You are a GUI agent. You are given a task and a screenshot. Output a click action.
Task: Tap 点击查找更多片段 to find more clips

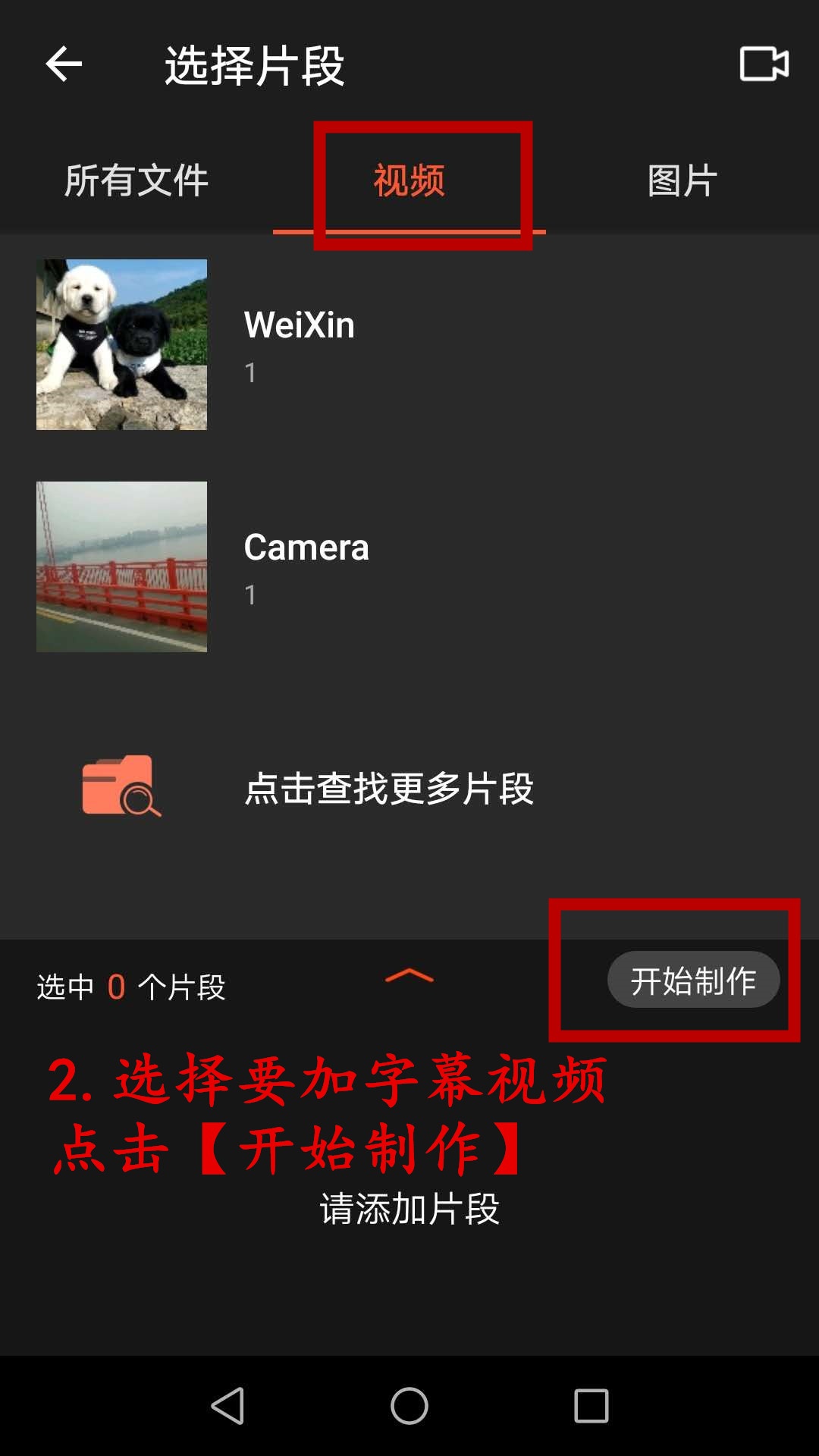click(388, 788)
